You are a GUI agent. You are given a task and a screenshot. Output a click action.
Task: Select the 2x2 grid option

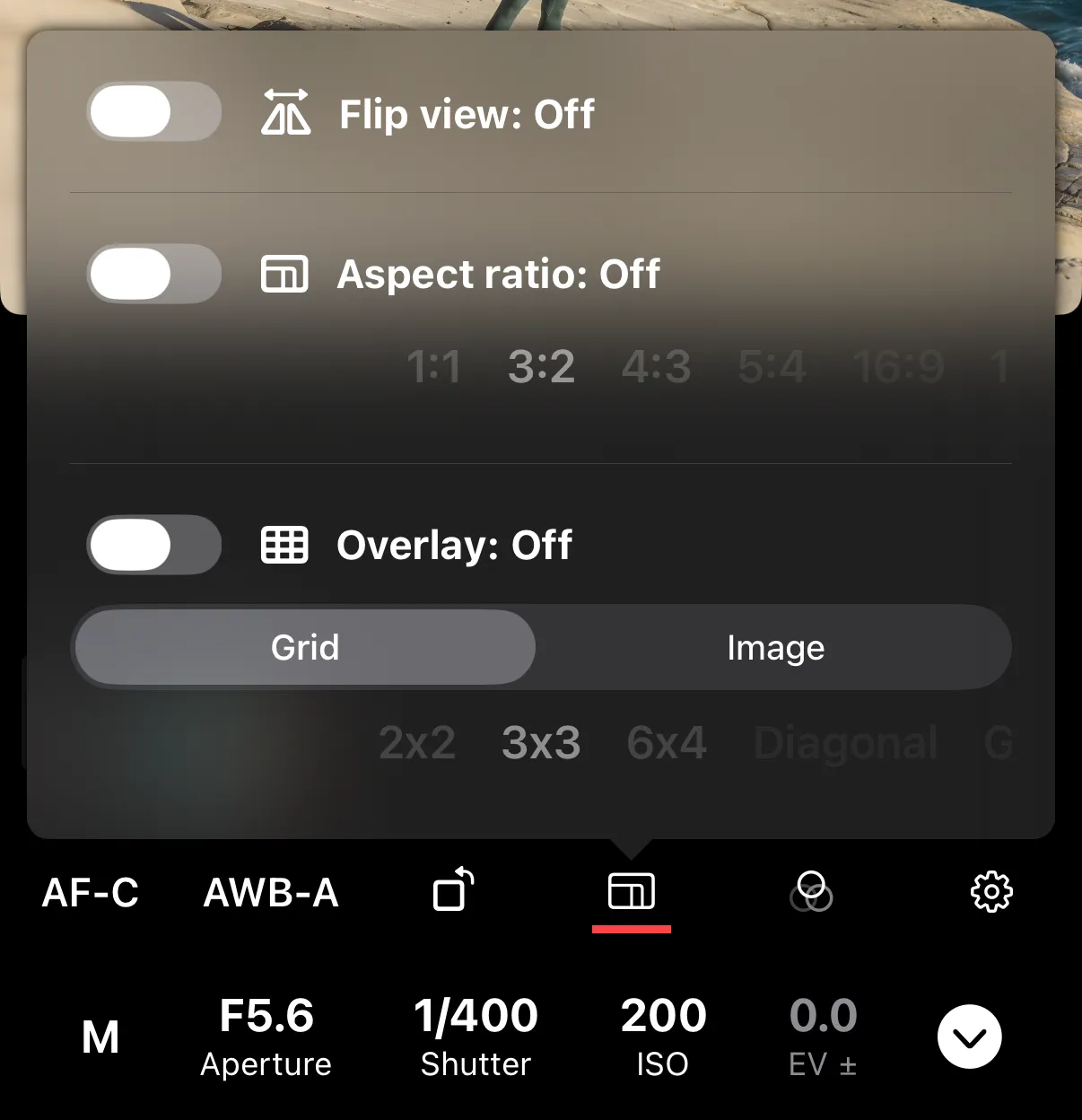pyautogui.click(x=417, y=743)
